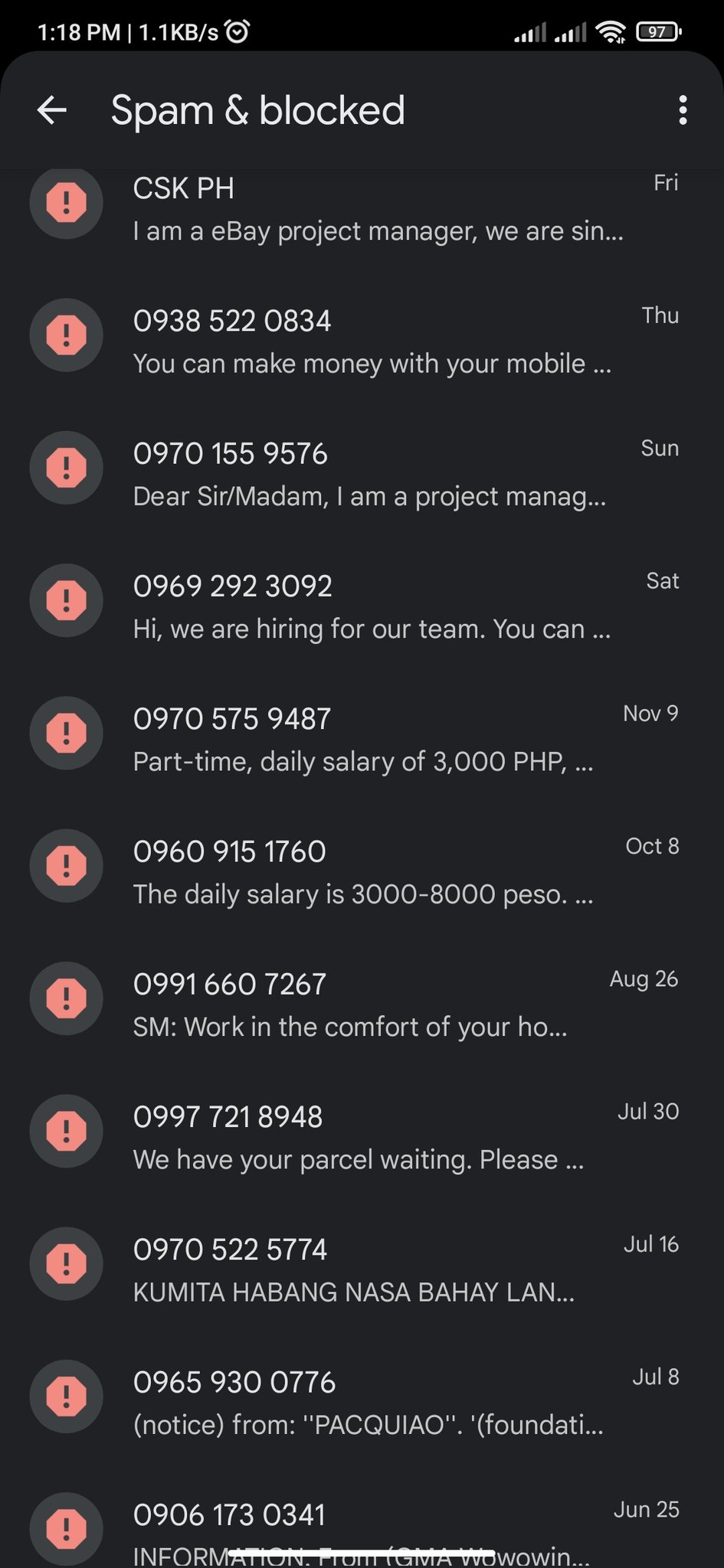
Task: Open conversation with 0970 522 5774
Action: pos(362,1264)
